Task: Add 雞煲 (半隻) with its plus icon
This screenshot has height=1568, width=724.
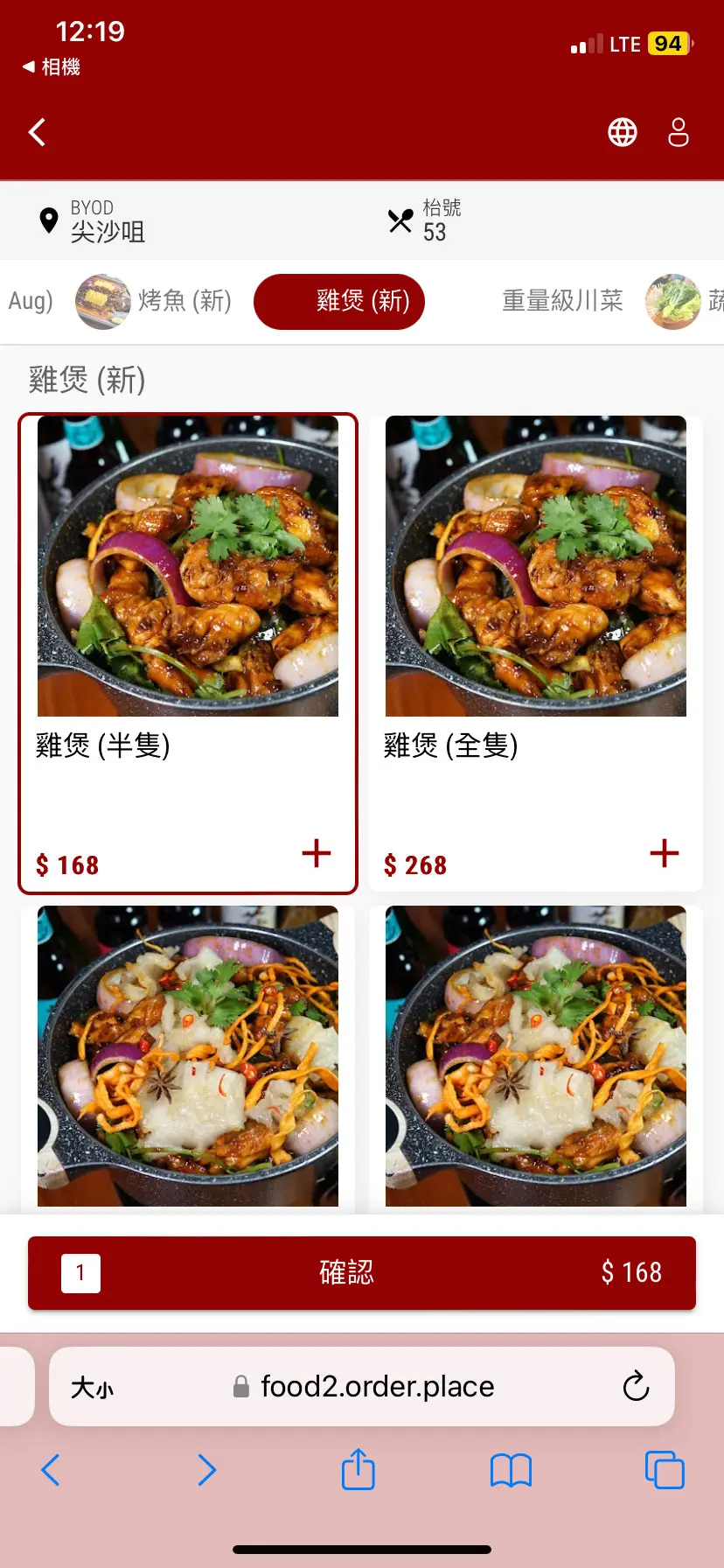Action: (x=317, y=853)
